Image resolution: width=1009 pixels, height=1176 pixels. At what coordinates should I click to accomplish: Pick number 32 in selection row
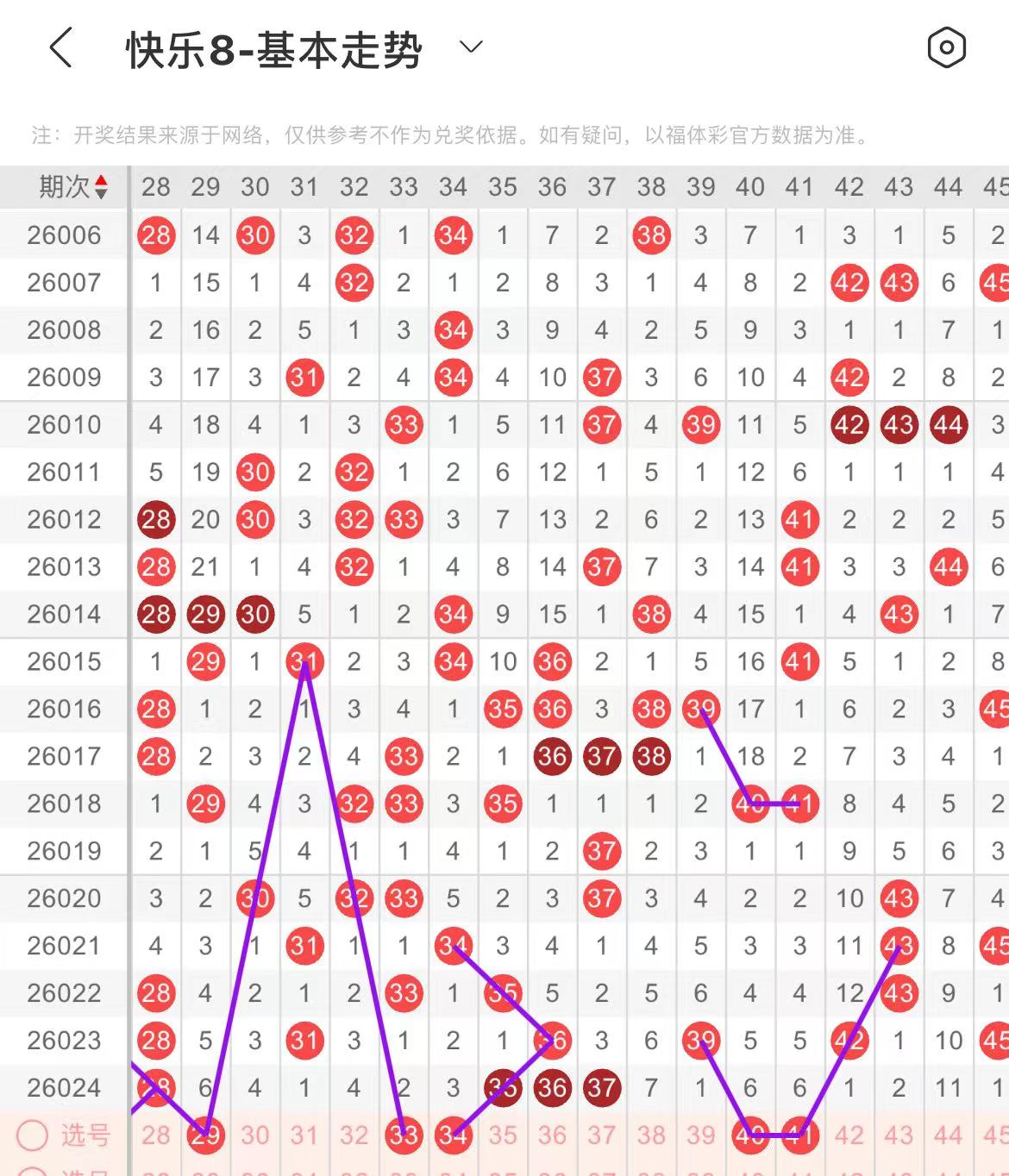[354, 1135]
